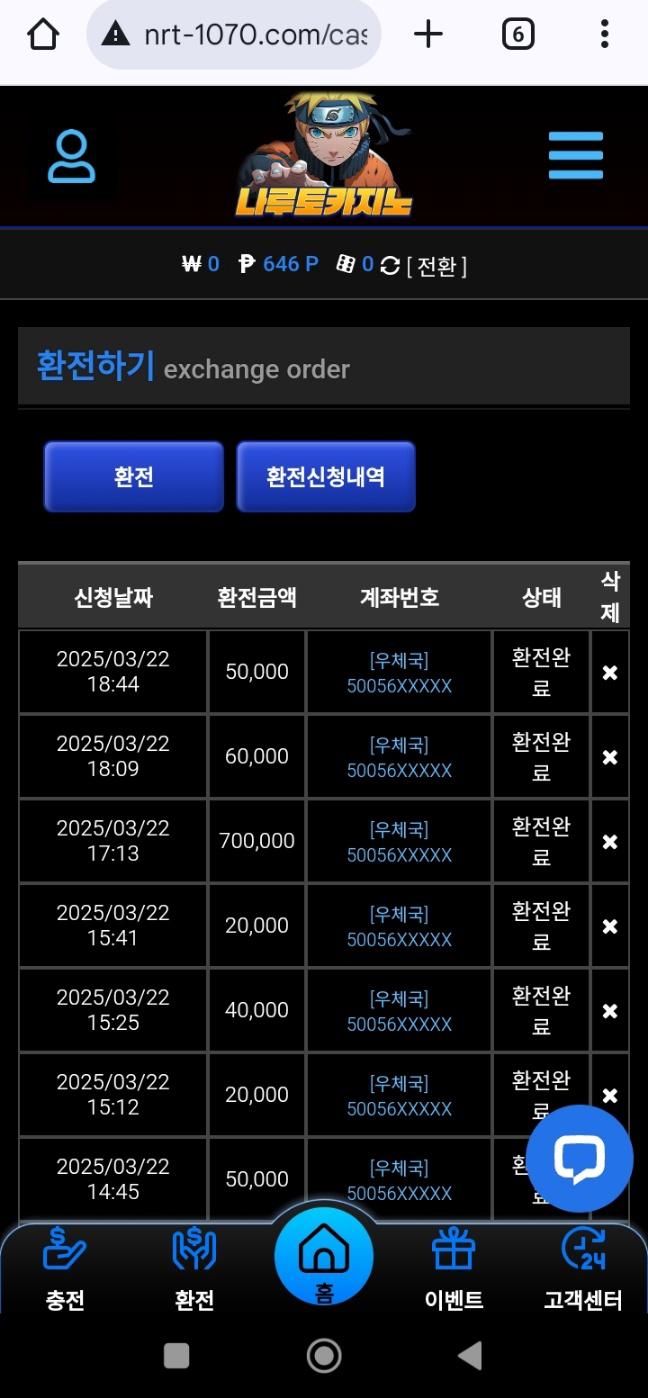Go to 충전 in bottom navigation
This screenshot has height=1398, width=648.
65,1270
